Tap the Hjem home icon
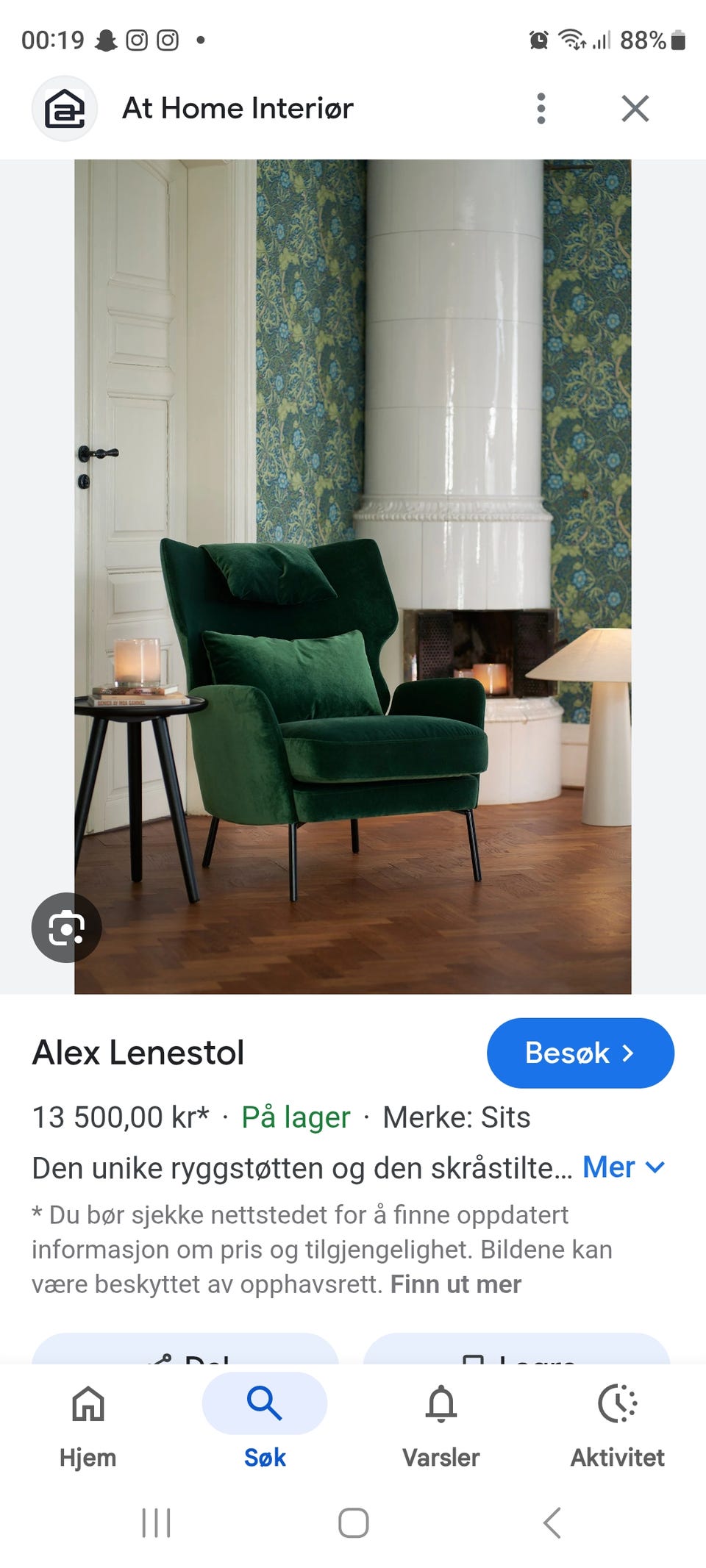Viewport: 706px width, 1568px height. point(87,1406)
